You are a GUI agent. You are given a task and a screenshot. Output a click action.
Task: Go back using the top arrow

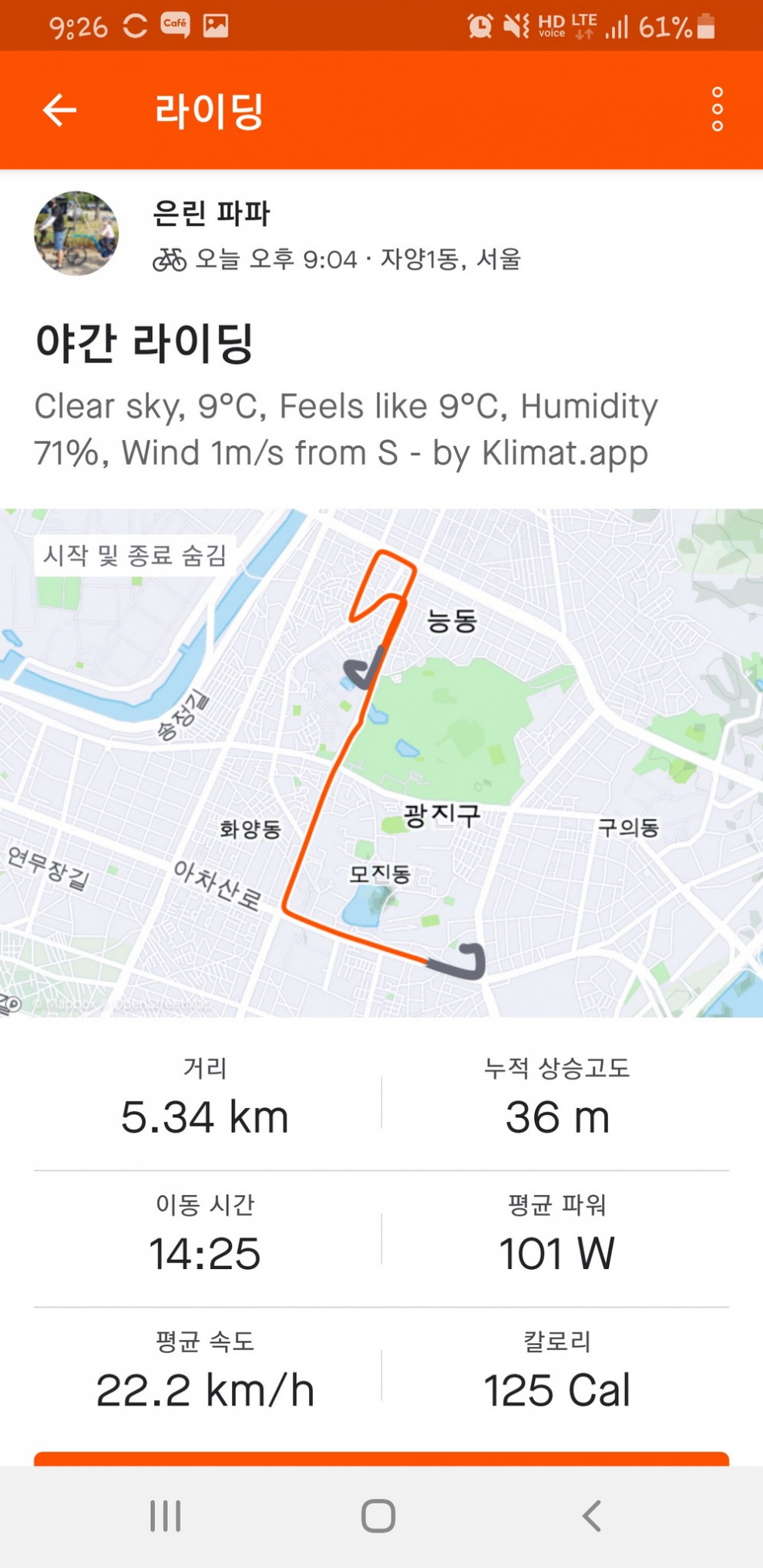click(59, 110)
